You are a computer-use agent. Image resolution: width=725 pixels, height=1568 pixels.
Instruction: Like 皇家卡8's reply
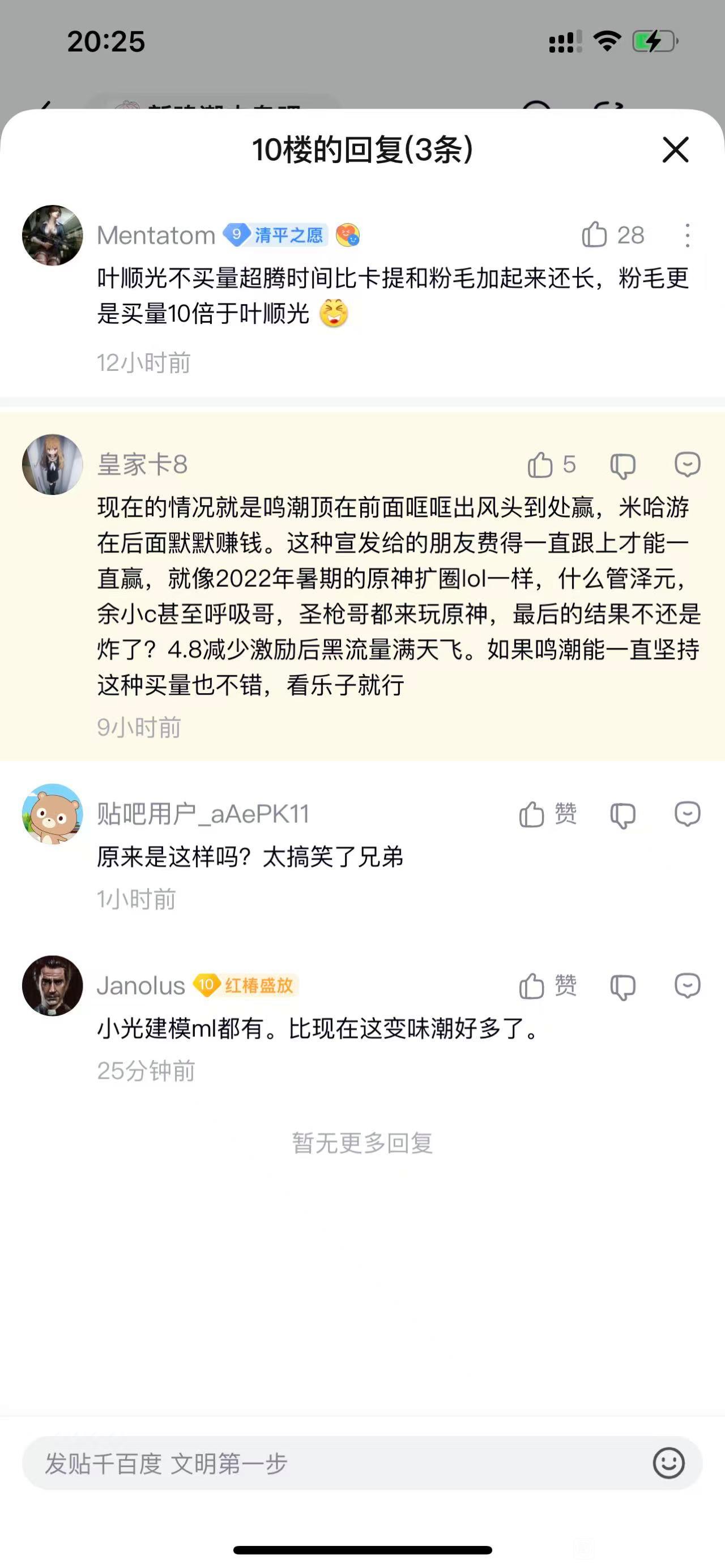click(x=540, y=465)
